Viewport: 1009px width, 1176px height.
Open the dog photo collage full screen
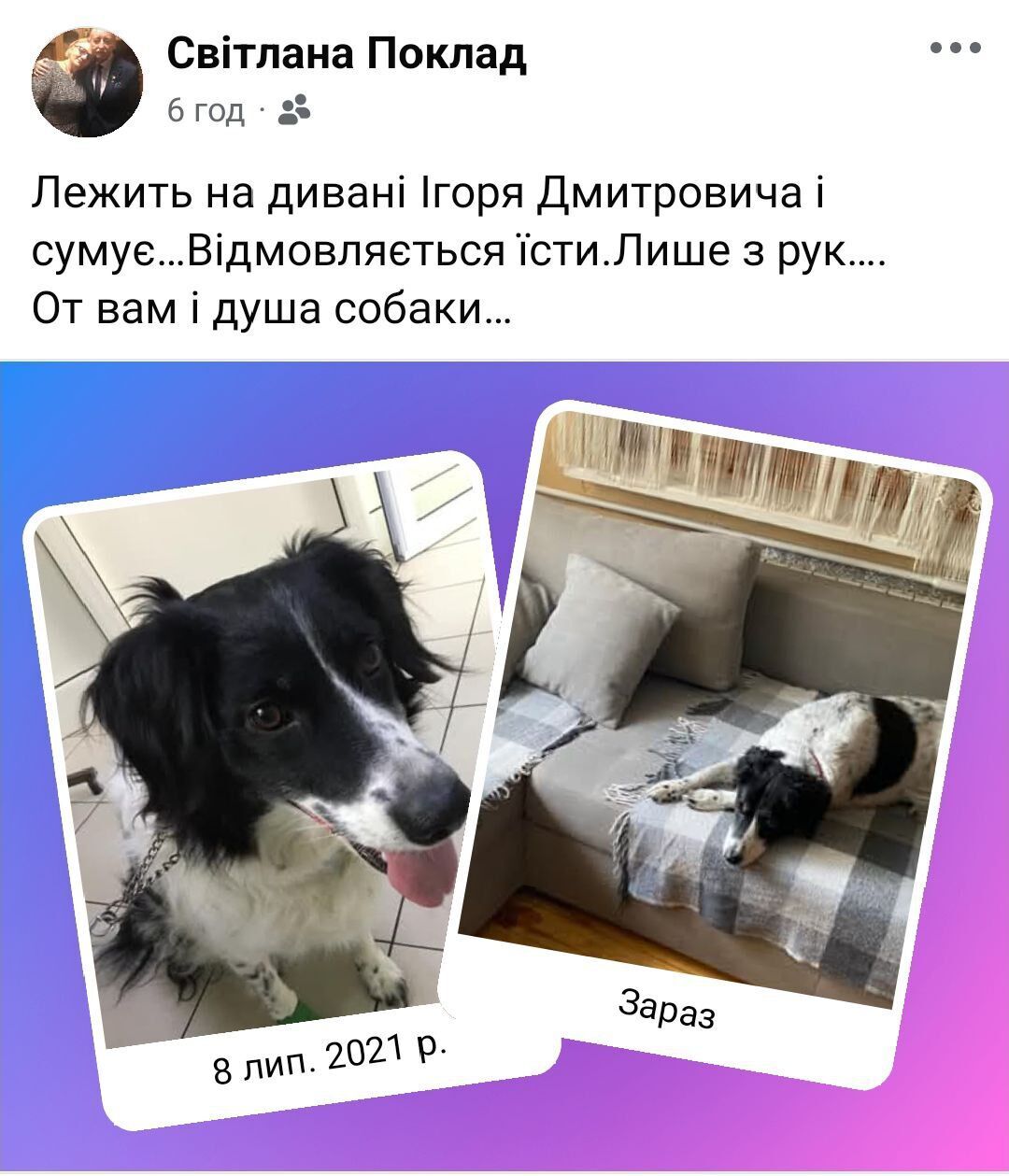pyautogui.click(x=504, y=766)
